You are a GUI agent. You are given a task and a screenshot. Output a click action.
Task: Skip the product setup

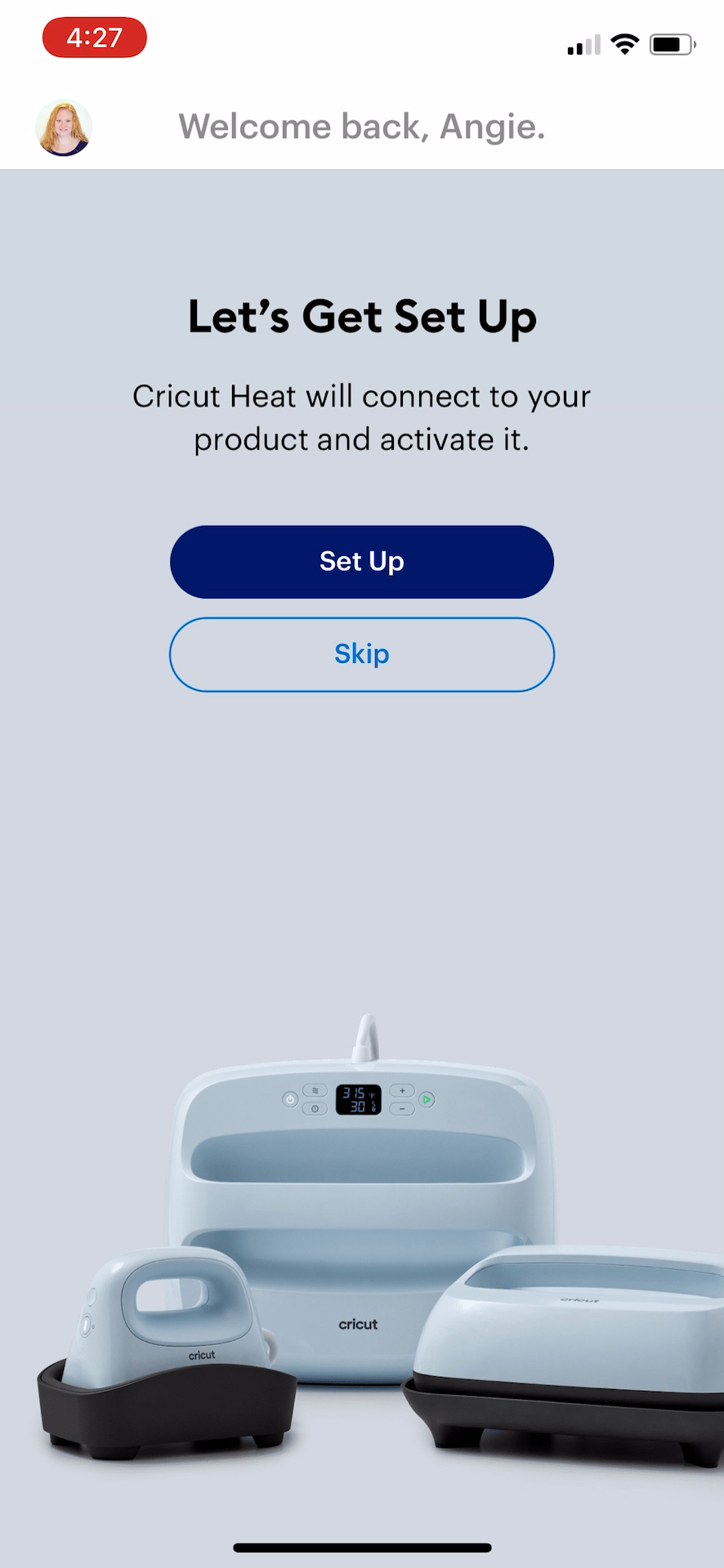pos(362,654)
